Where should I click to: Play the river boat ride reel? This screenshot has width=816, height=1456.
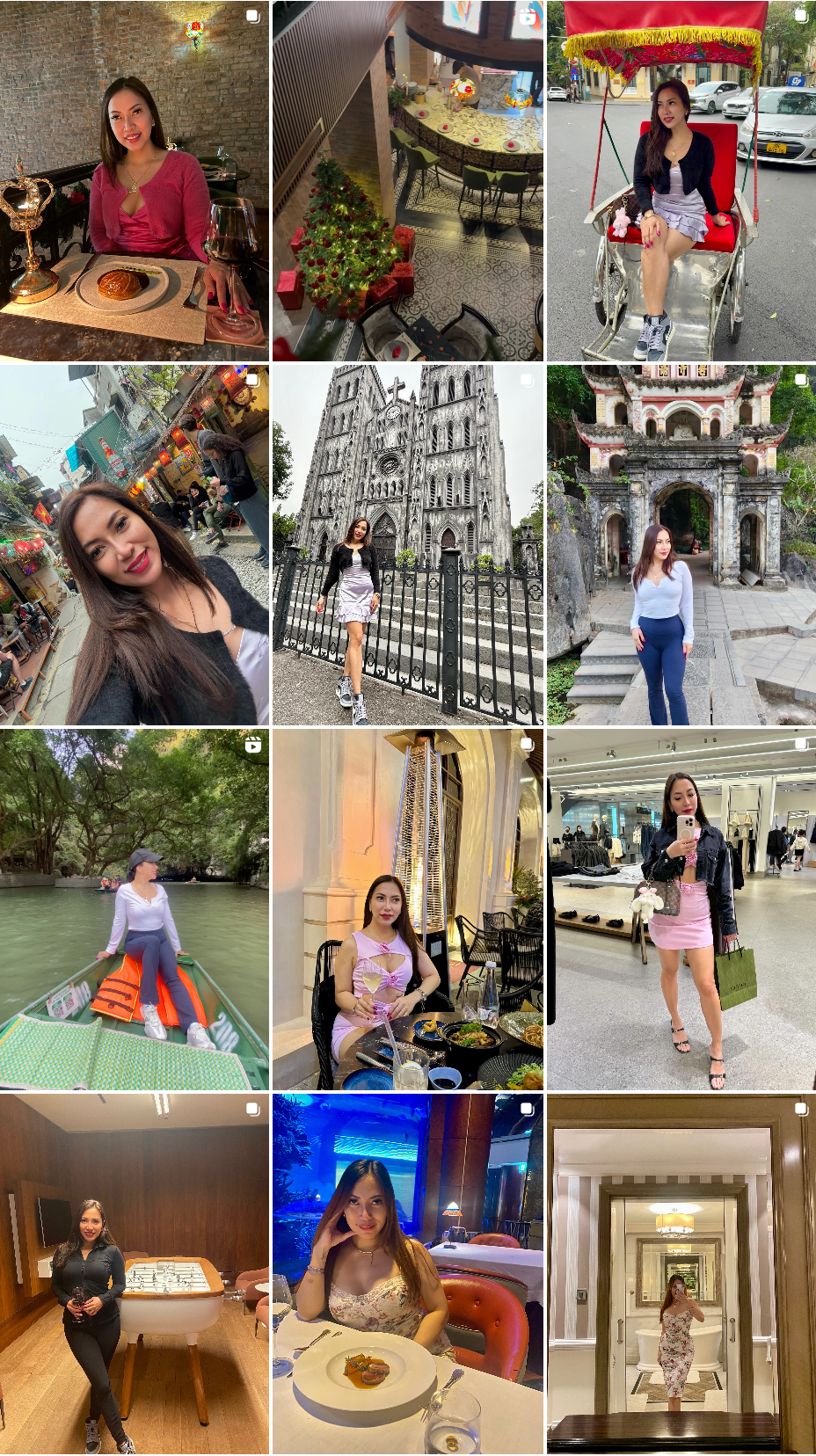point(135,910)
